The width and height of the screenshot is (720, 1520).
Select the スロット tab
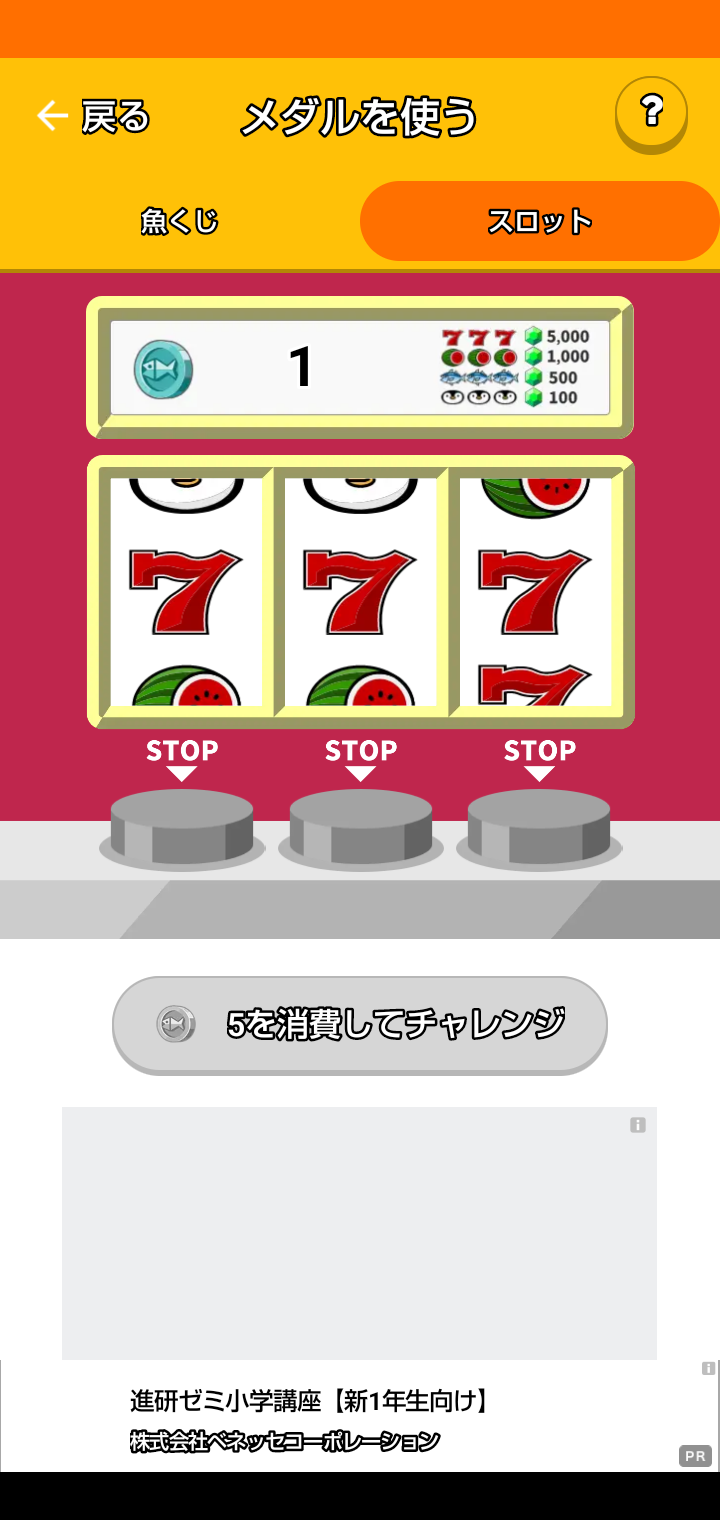[x=539, y=221]
